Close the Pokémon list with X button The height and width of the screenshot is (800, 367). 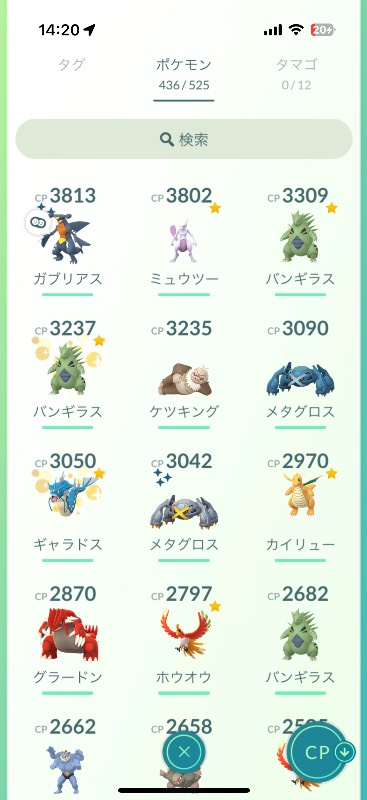click(x=184, y=752)
